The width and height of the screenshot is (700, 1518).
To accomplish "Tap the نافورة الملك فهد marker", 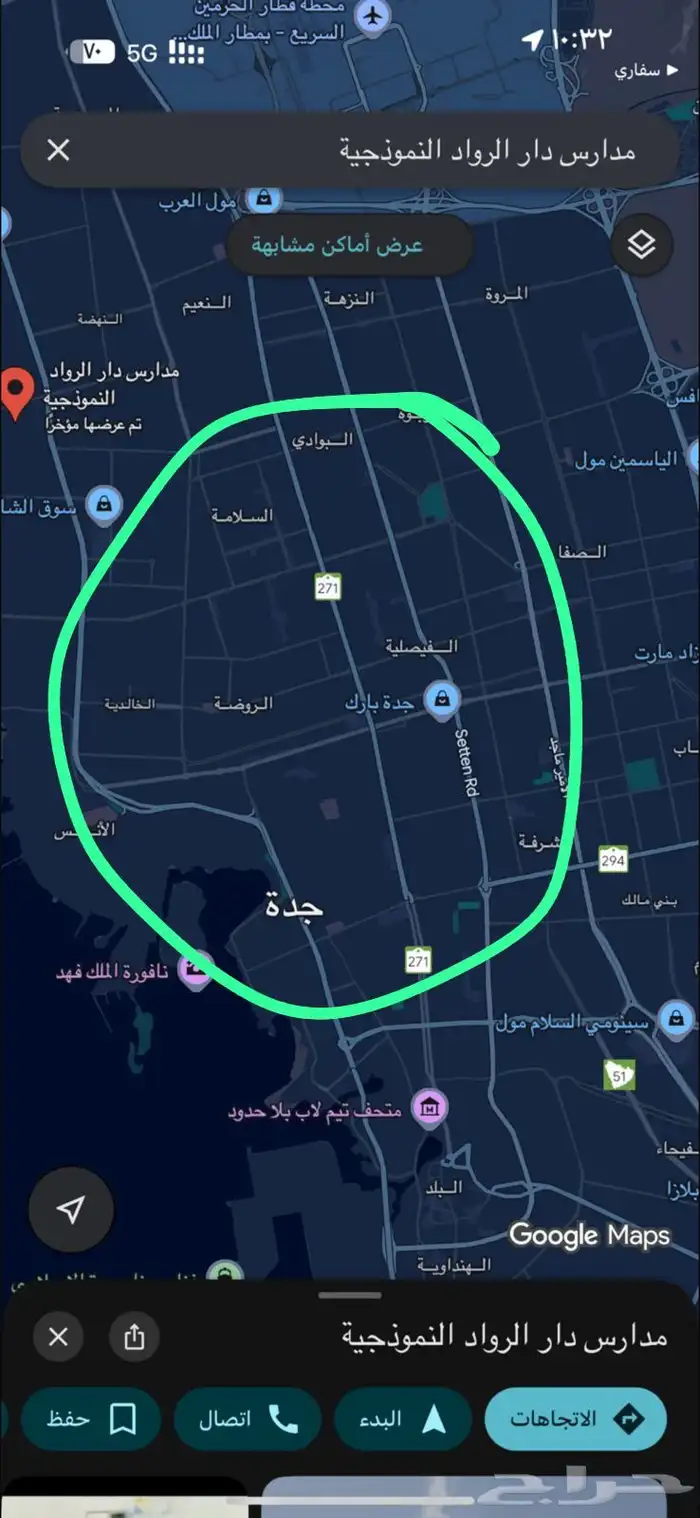I will [195, 967].
